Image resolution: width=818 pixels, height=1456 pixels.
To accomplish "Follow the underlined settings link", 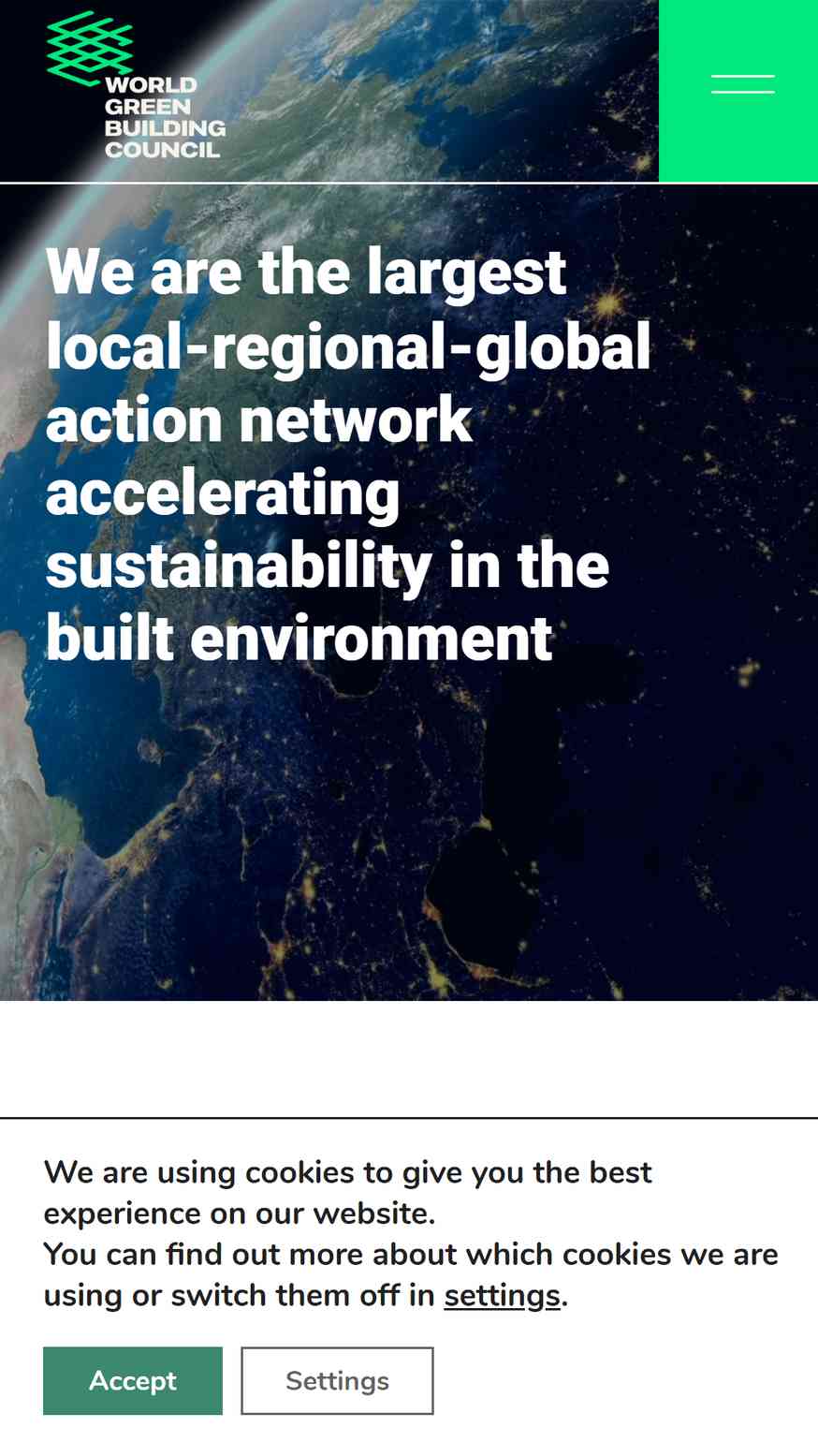I will [502, 1296].
